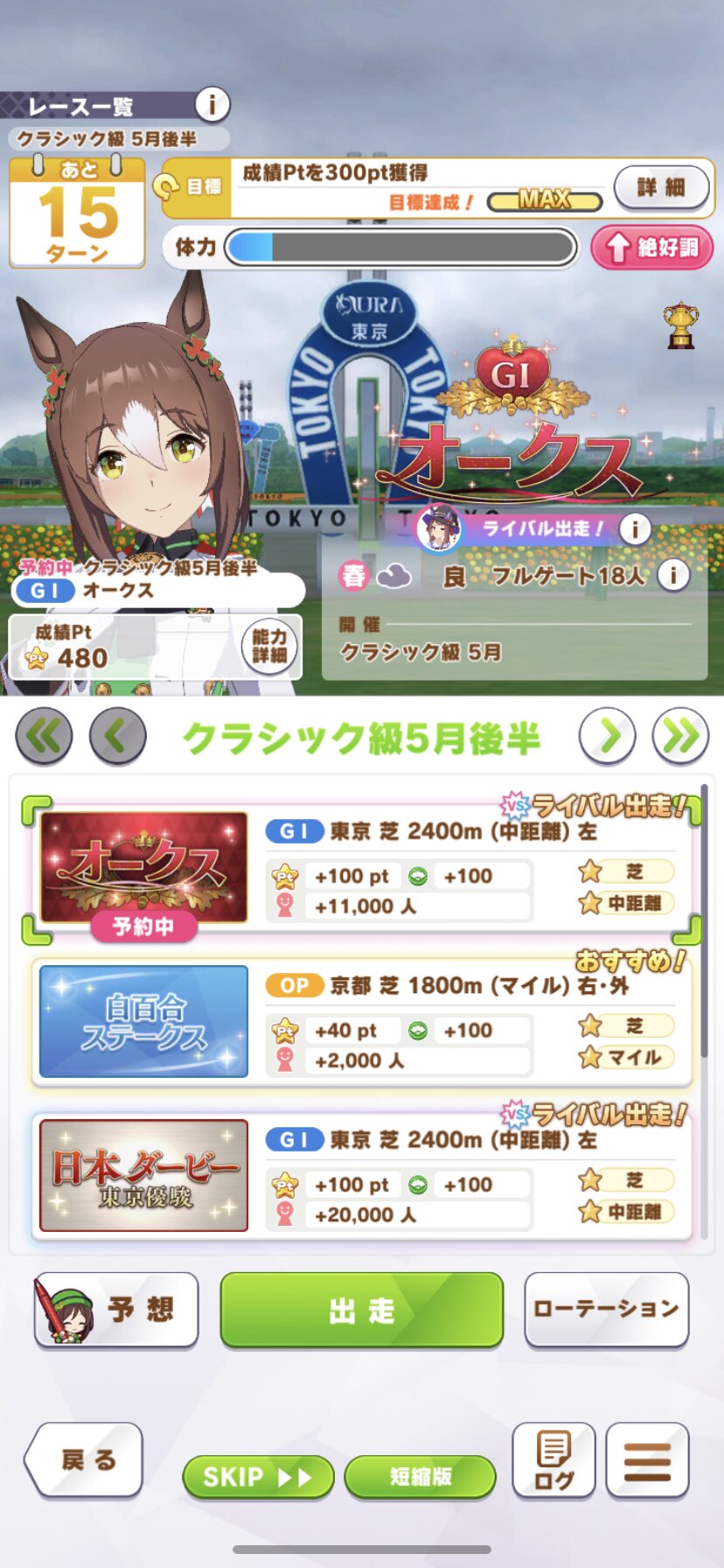
Task: Jump forward with the double-right arrow
Action: coord(680,737)
